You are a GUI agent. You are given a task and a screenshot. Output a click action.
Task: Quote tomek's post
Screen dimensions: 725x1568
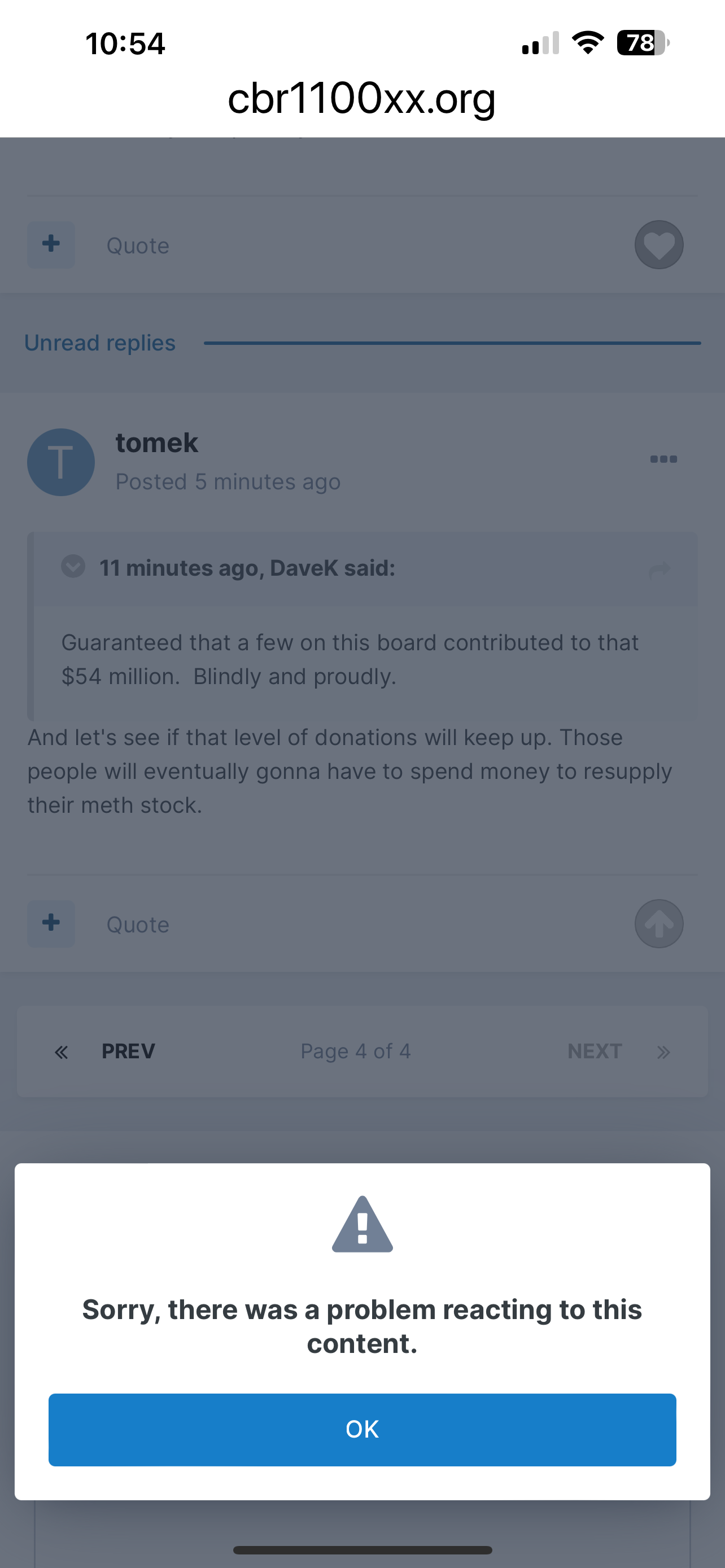pos(138,925)
